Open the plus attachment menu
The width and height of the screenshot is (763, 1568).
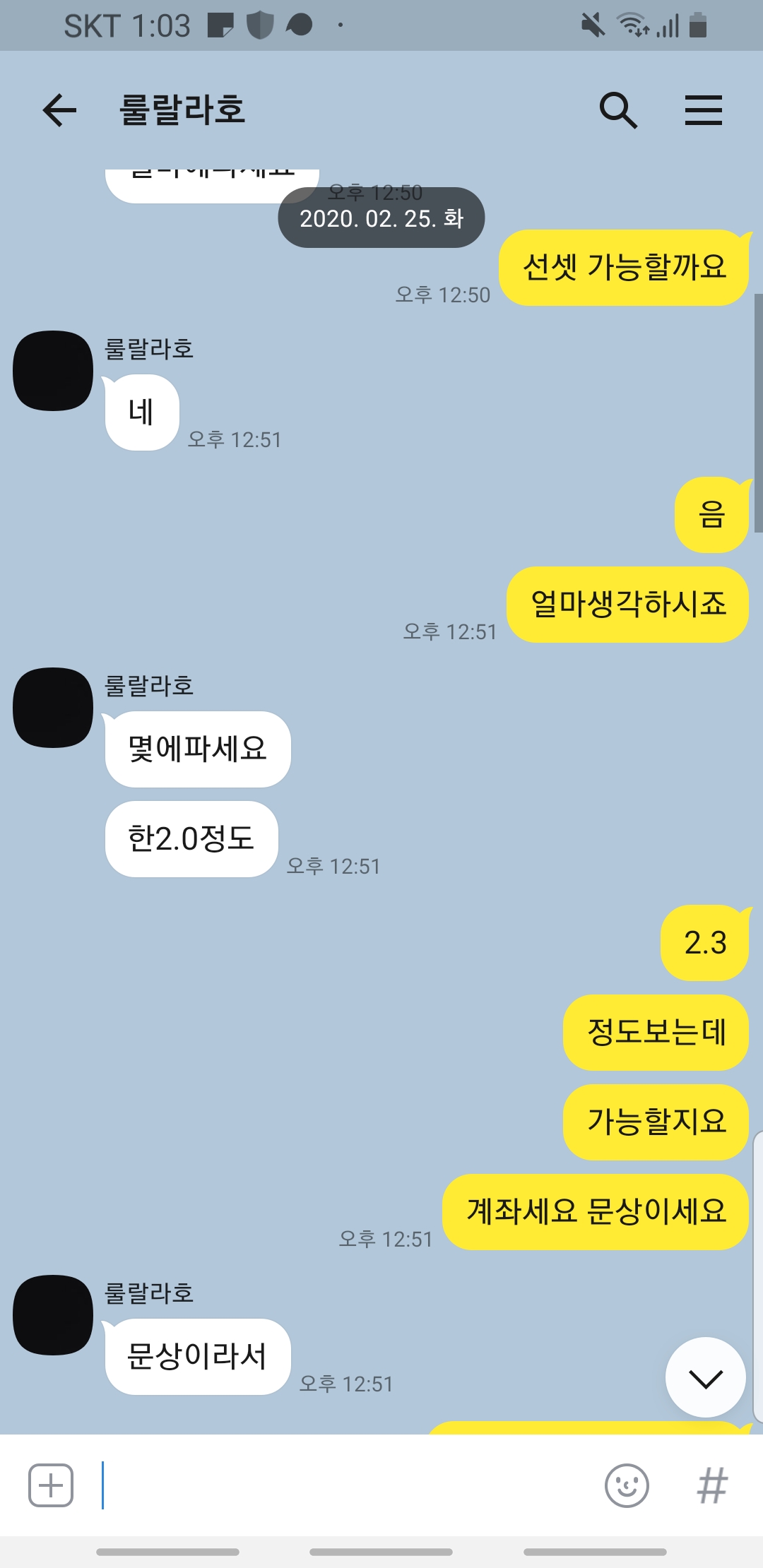click(x=51, y=1485)
